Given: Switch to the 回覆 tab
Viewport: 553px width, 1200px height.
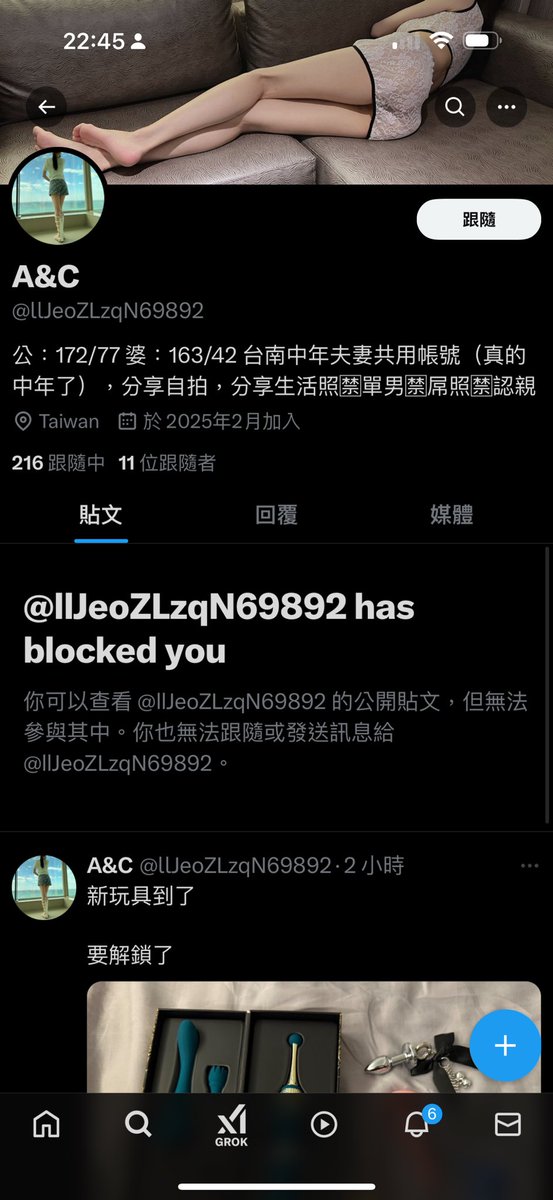Looking at the screenshot, I should point(276,515).
